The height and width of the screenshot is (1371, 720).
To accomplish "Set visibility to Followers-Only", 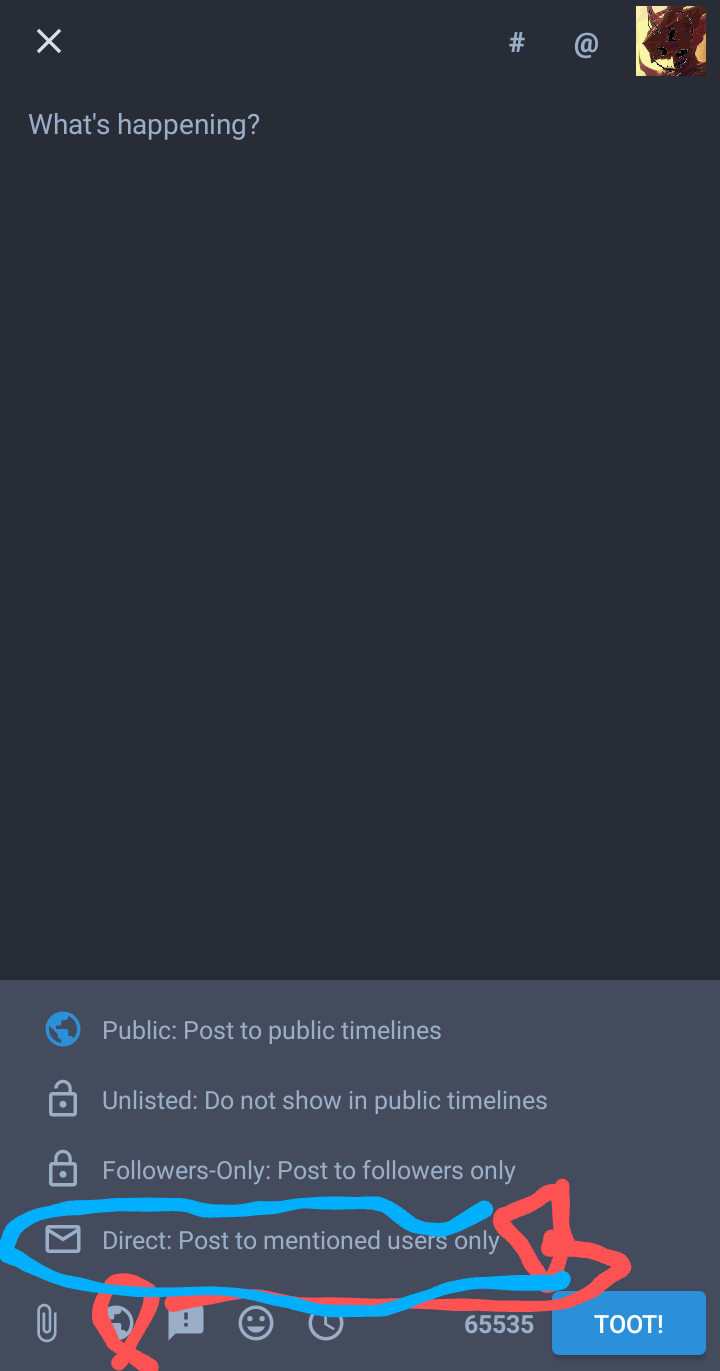I will point(308,1170).
